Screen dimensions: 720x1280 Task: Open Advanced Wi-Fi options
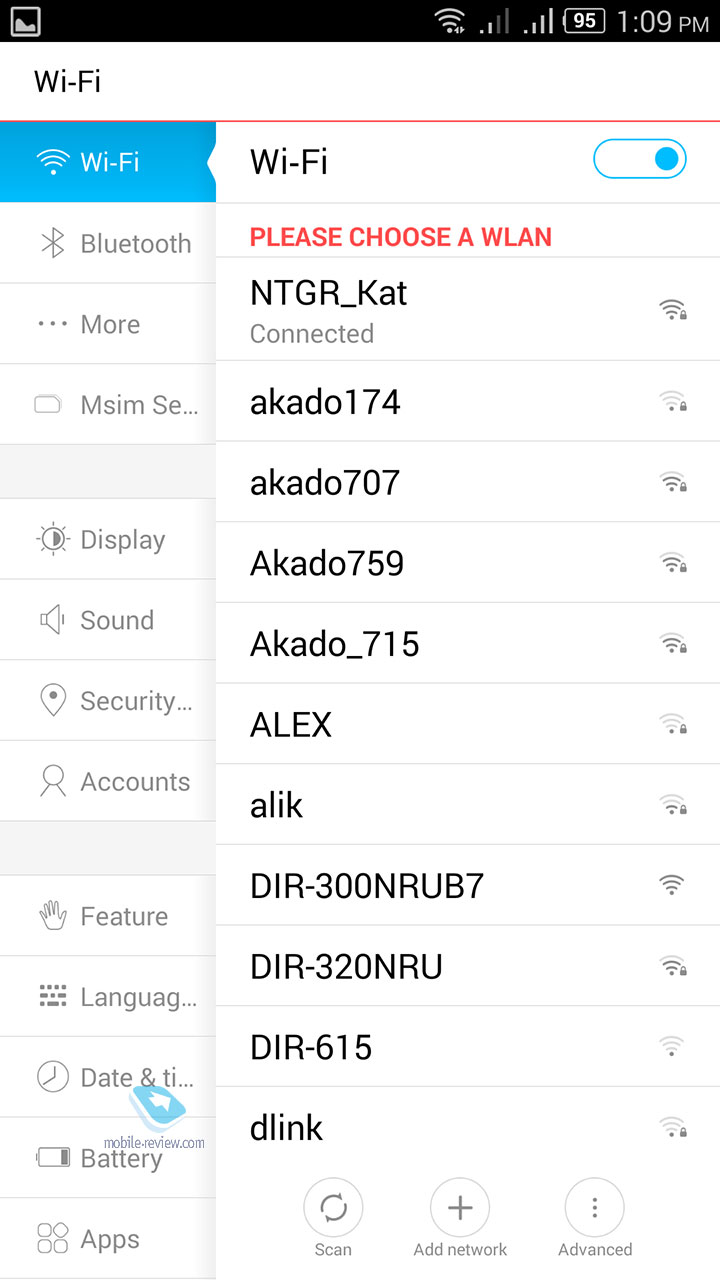click(x=595, y=1218)
